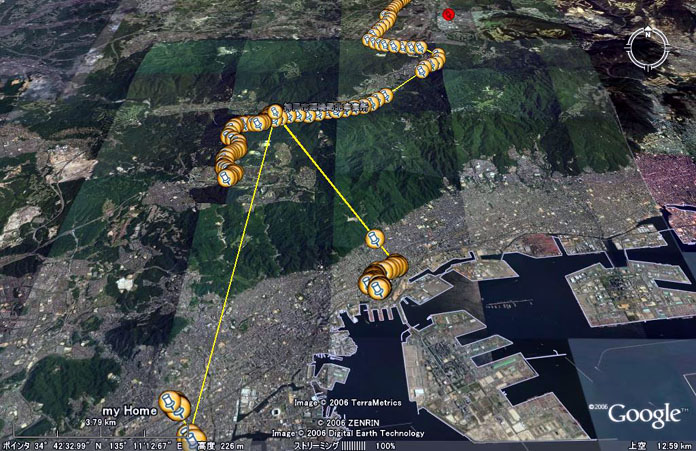The width and height of the screenshot is (696, 451).
Task: Select the red dot marker
Action: [x=449, y=14]
